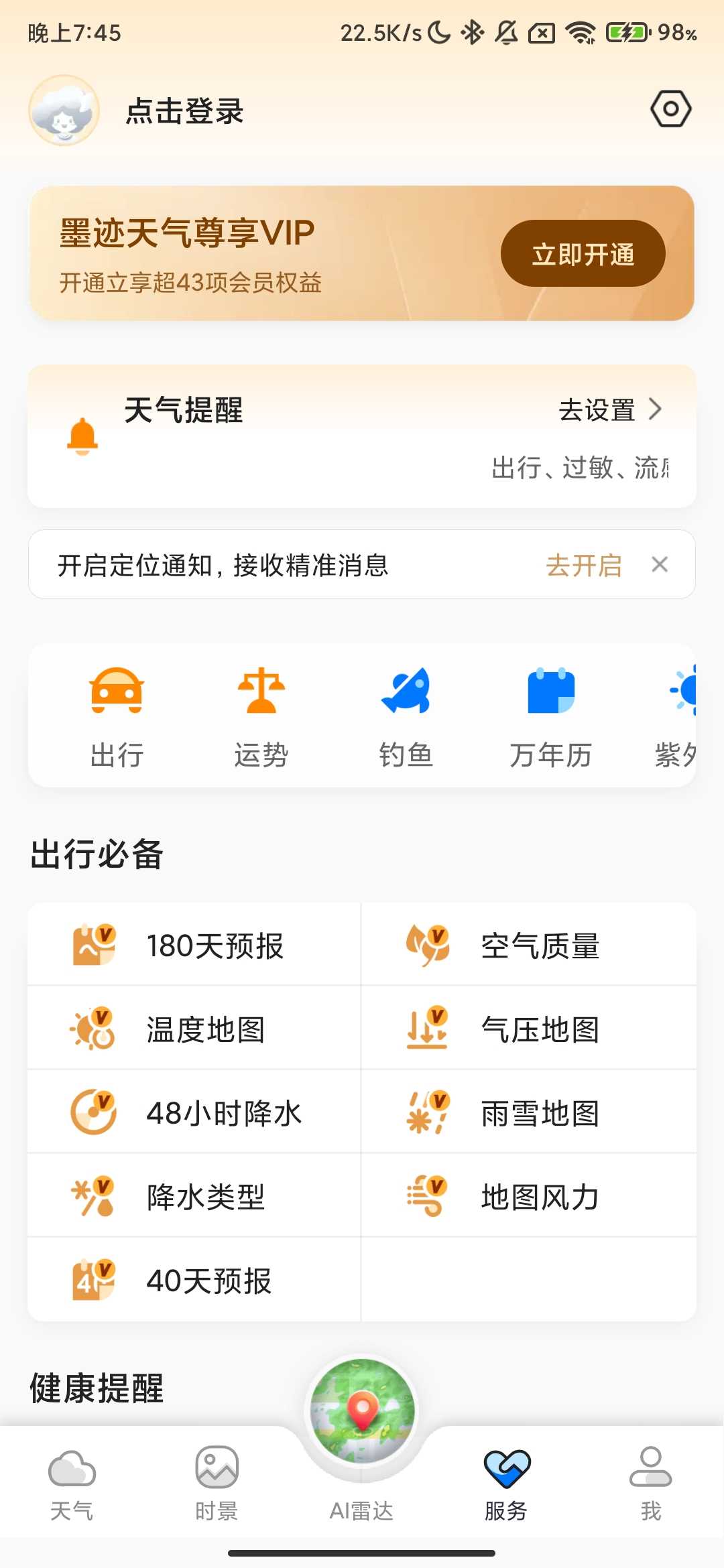Open the 钓鱼 fishing forecast
724x1568 pixels.
point(406,714)
